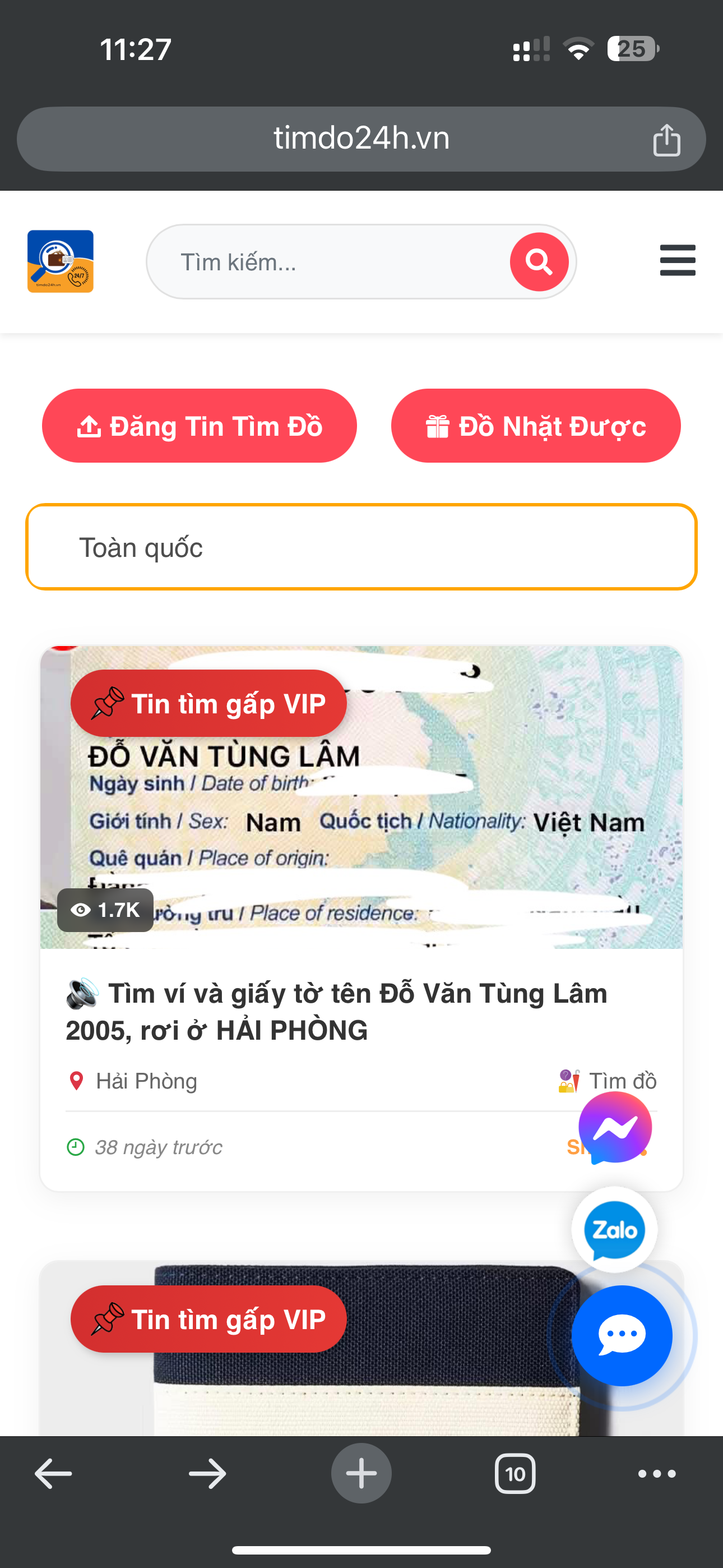Tap the red search magnifier button
The image size is (723, 1568).
pos(539,262)
